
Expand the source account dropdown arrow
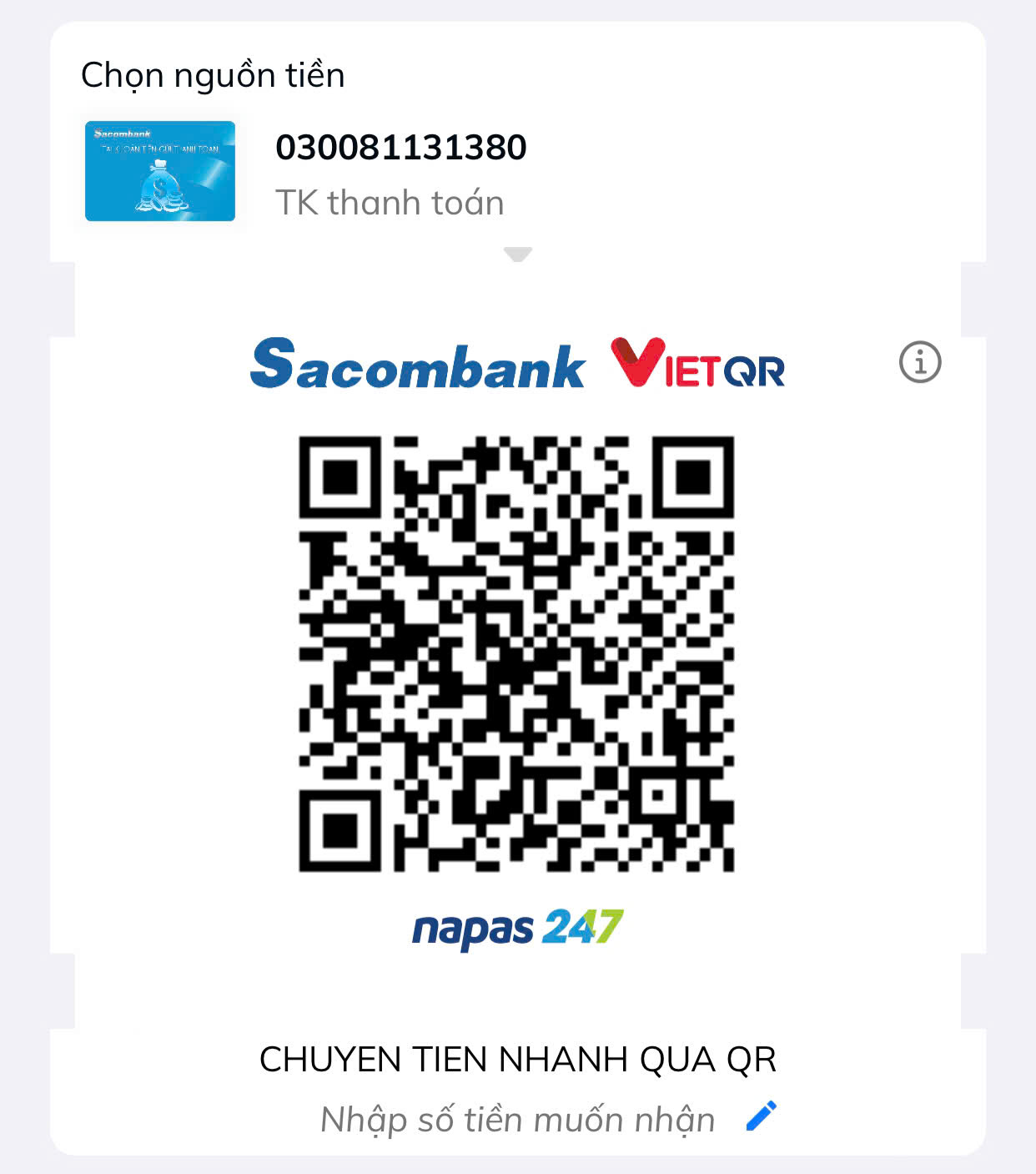pyautogui.click(x=518, y=254)
